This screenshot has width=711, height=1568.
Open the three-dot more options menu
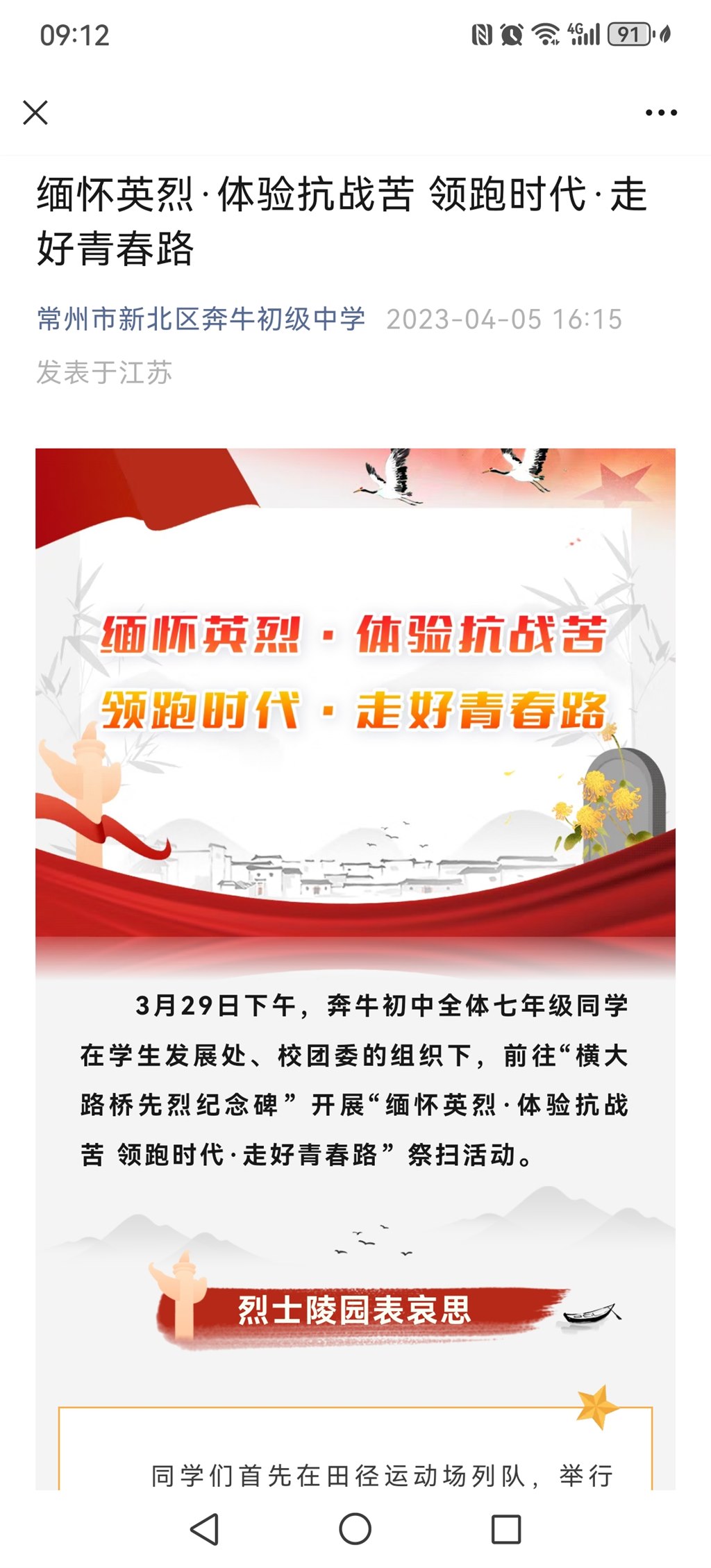point(660,112)
